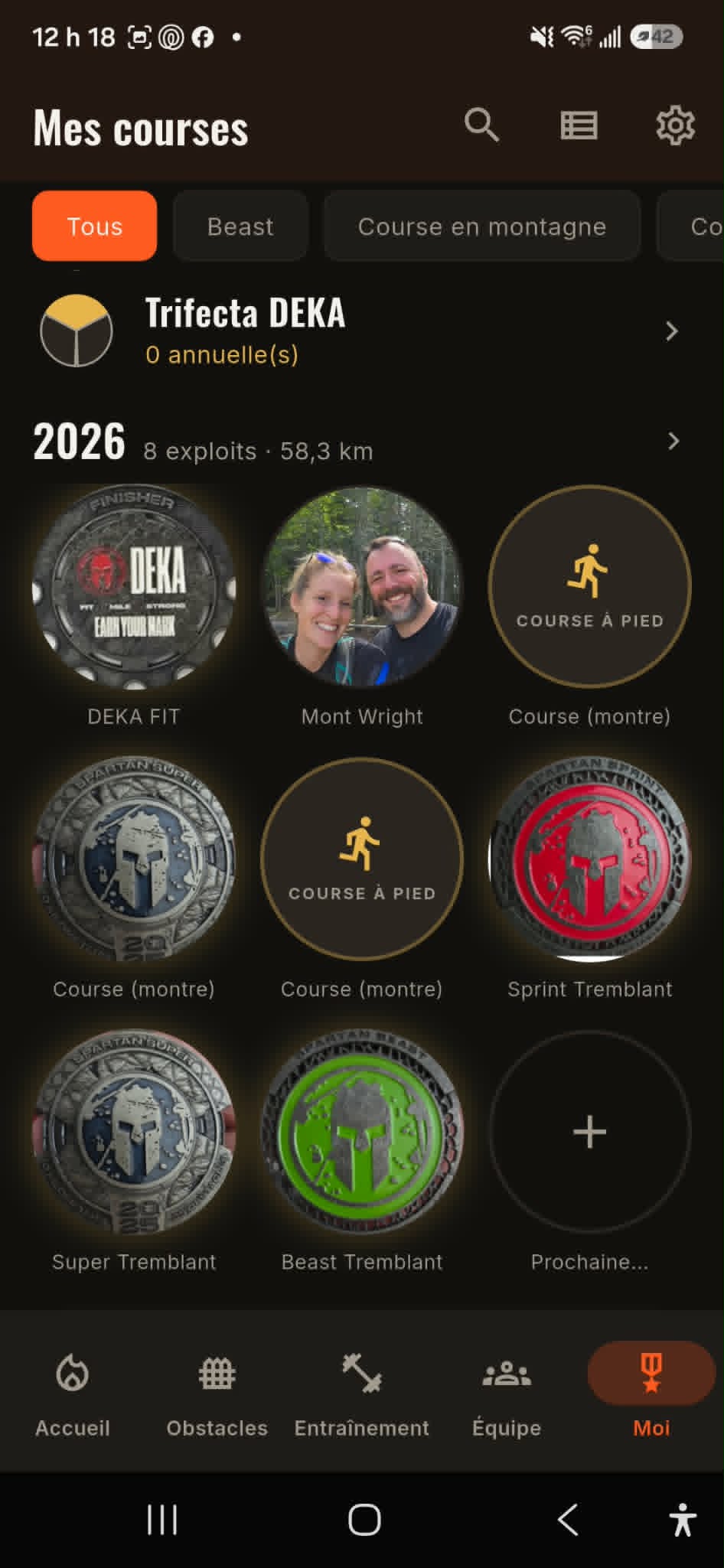Go to the Accueil tab
This screenshot has height=1568, width=724.
(x=73, y=1393)
